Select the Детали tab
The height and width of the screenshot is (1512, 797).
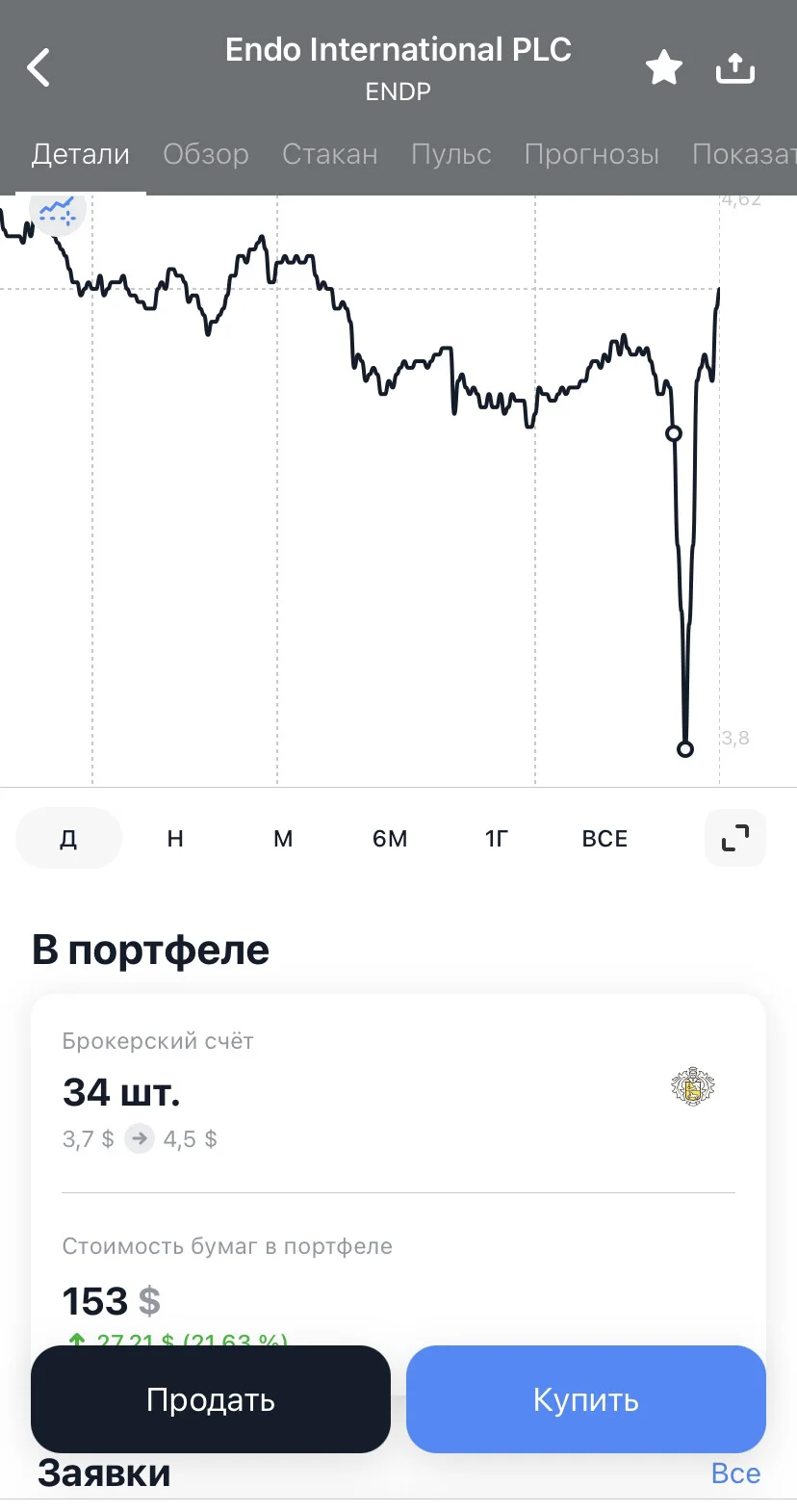click(81, 154)
